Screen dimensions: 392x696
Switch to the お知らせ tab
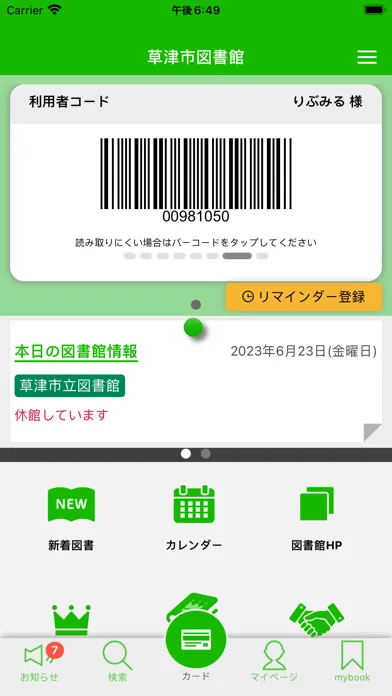point(40,661)
